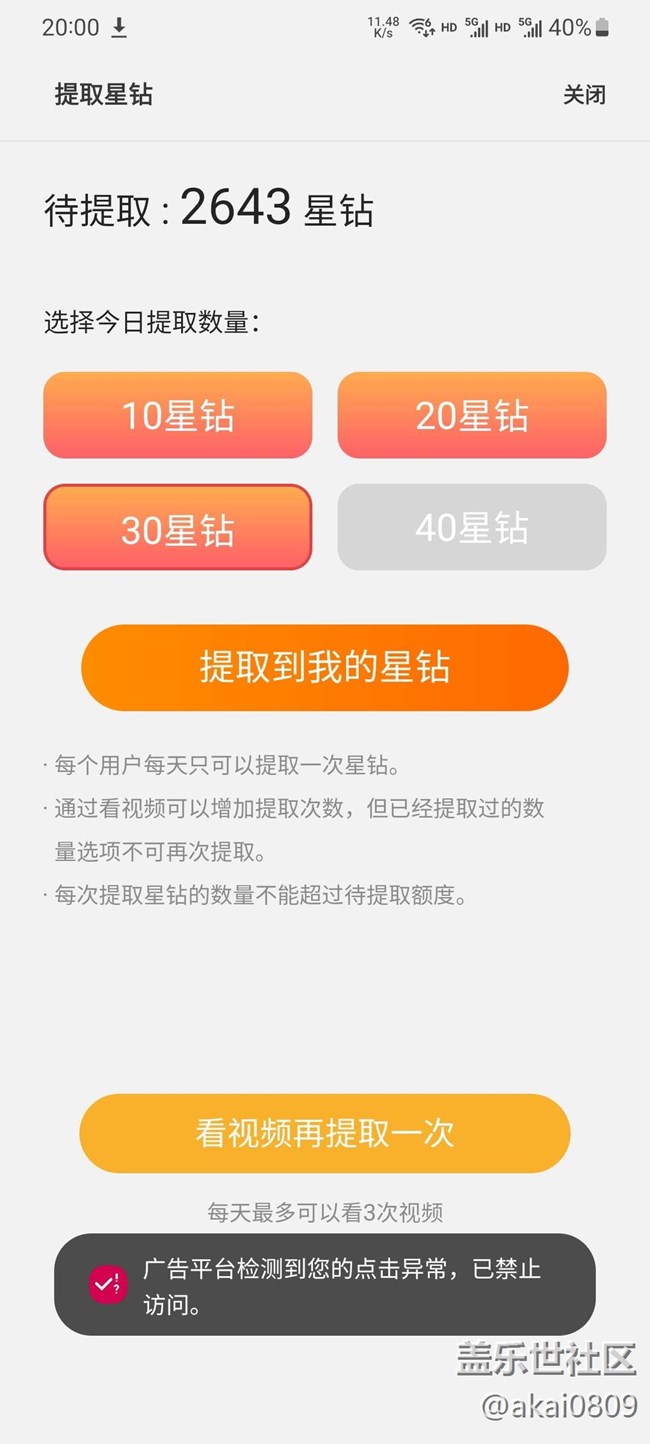The height and width of the screenshot is (1444, 650).
Task: Tap 关闭 to close the page
Action: [x=584, y=95]
